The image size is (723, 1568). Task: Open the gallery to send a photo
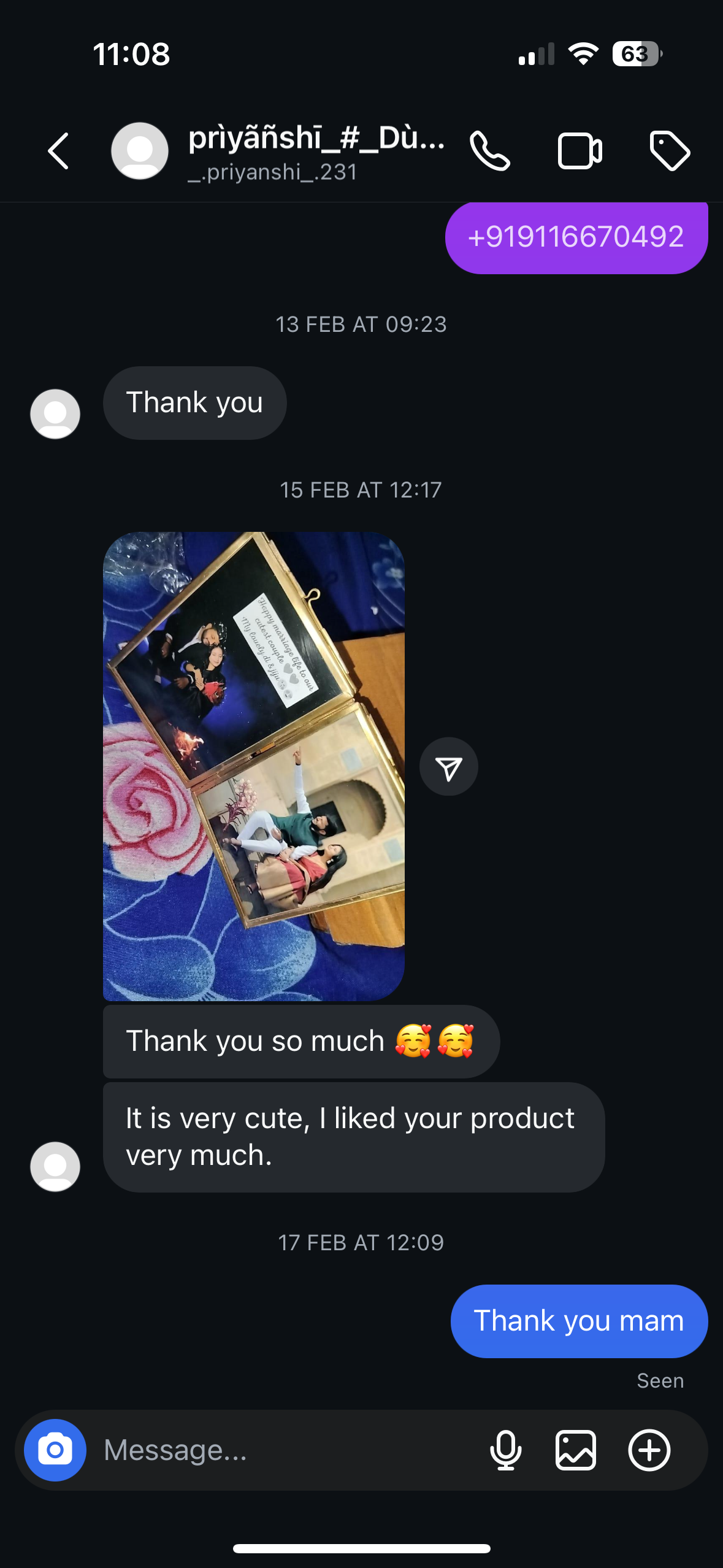point(575,1450)
